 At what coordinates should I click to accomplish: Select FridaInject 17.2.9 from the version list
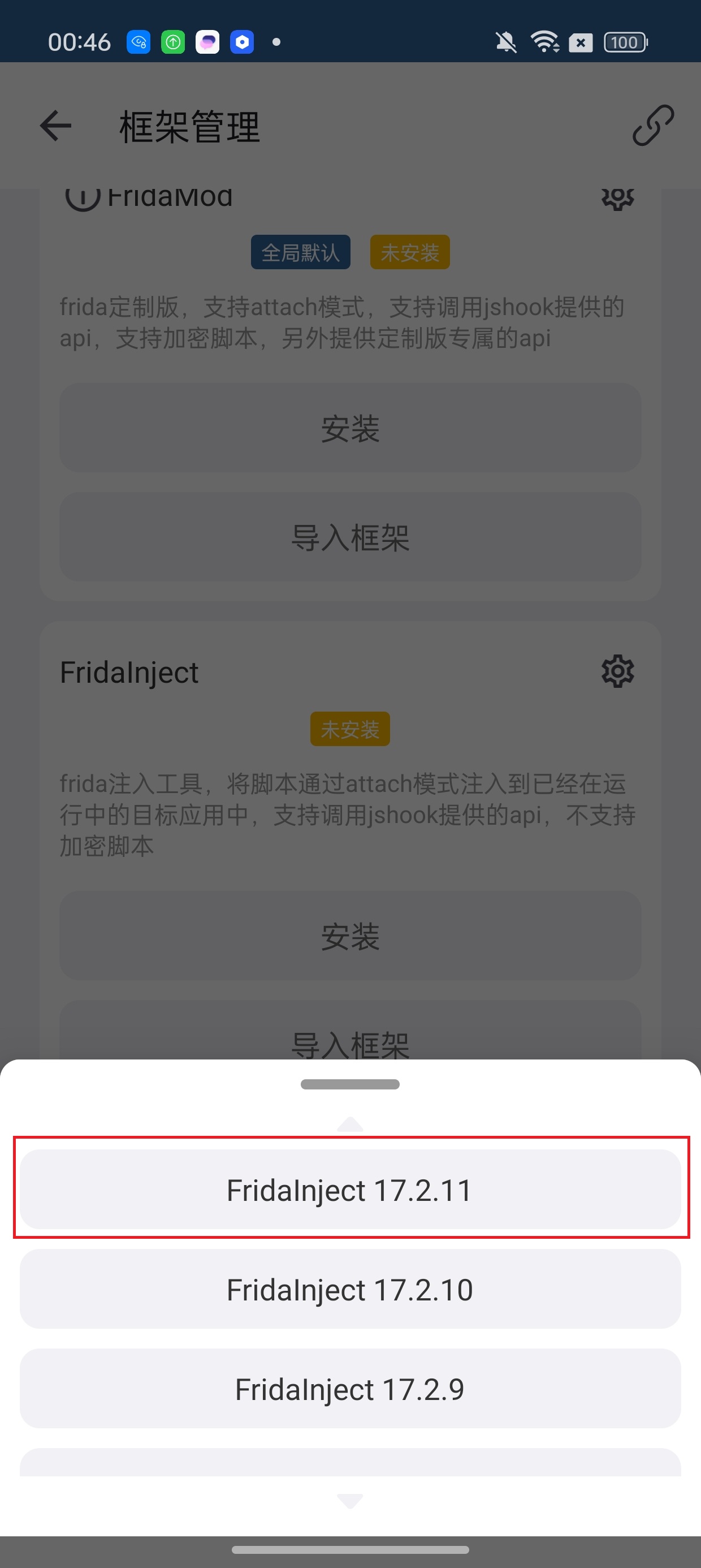pyautogui.click(x=350, y=1389)
